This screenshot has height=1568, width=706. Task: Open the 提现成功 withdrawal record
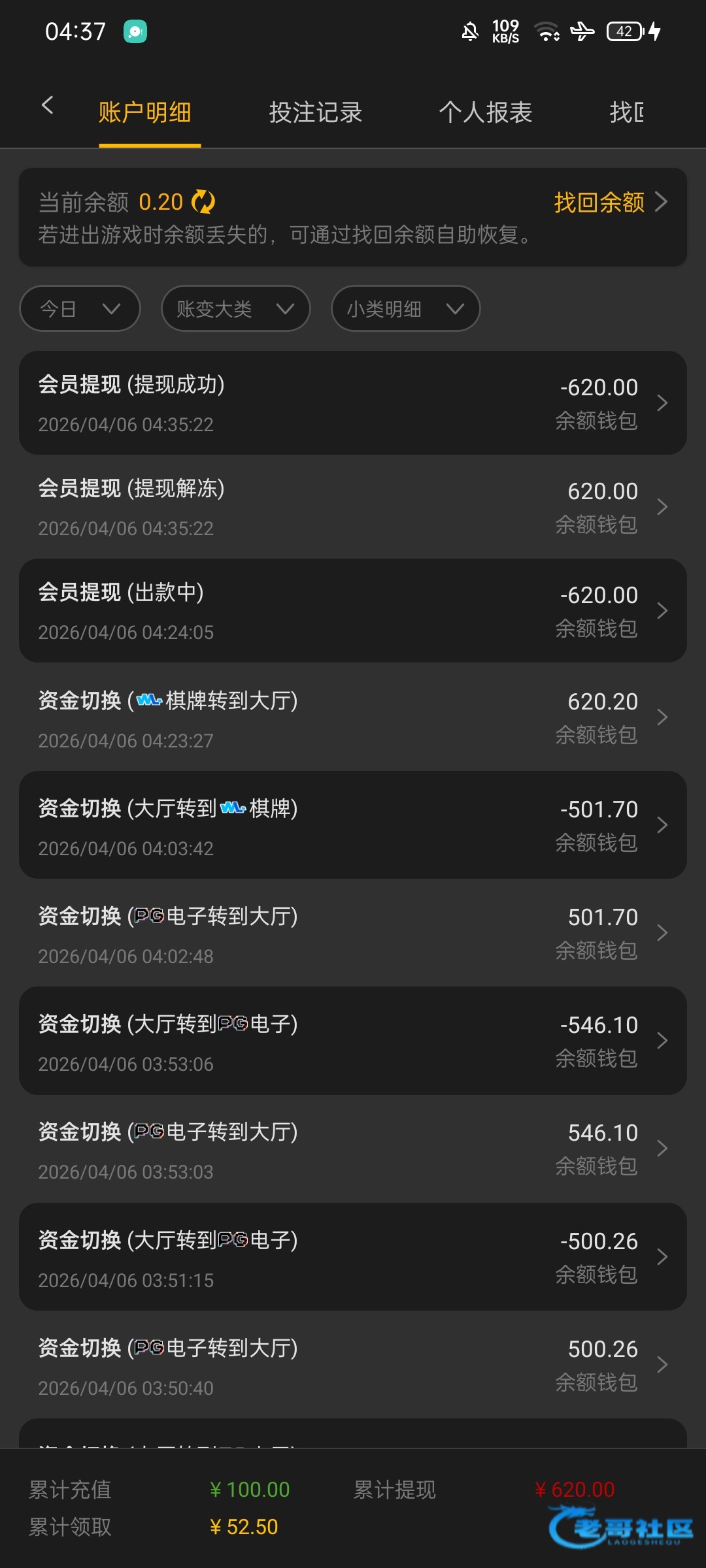(x=353, y=403)
